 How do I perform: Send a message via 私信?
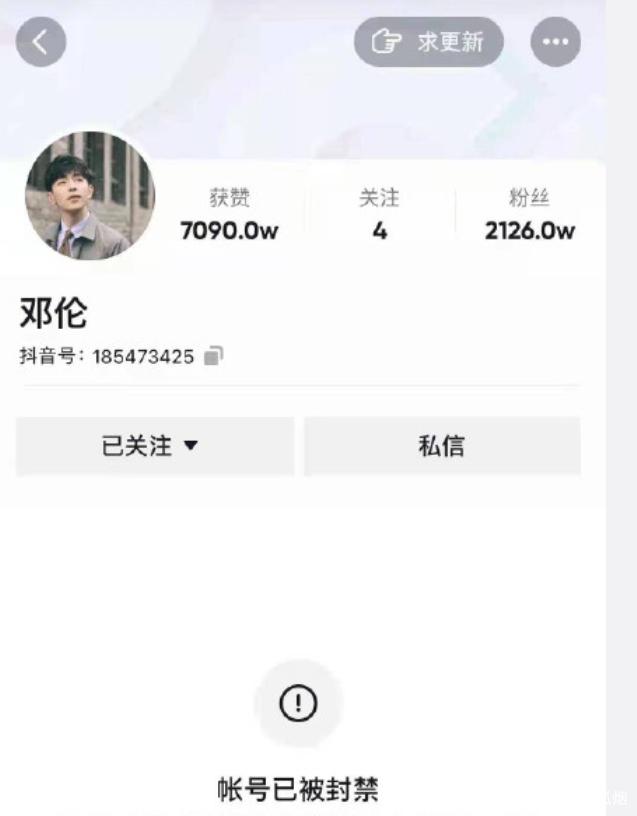(x=442, y=446)
